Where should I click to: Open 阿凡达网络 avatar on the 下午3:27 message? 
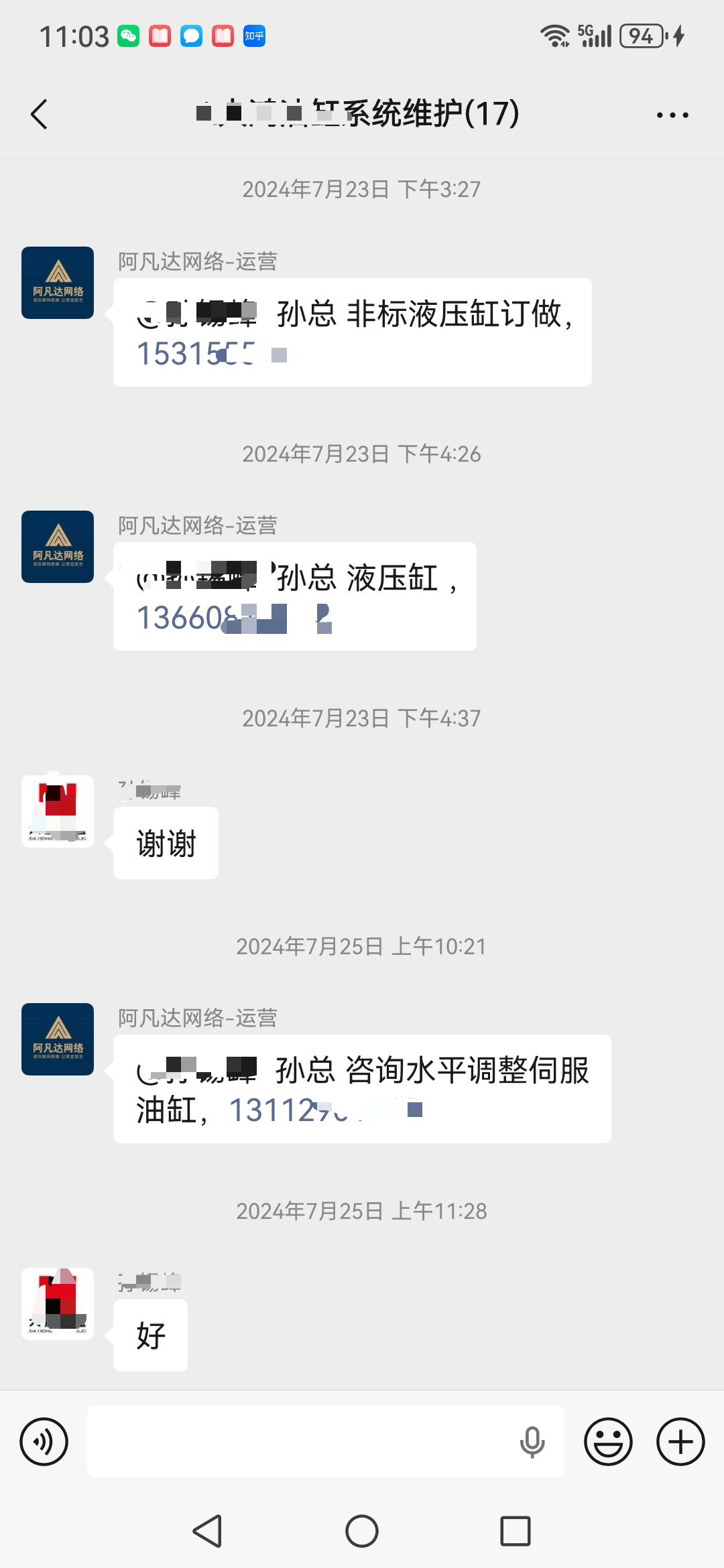coord(58,283)
